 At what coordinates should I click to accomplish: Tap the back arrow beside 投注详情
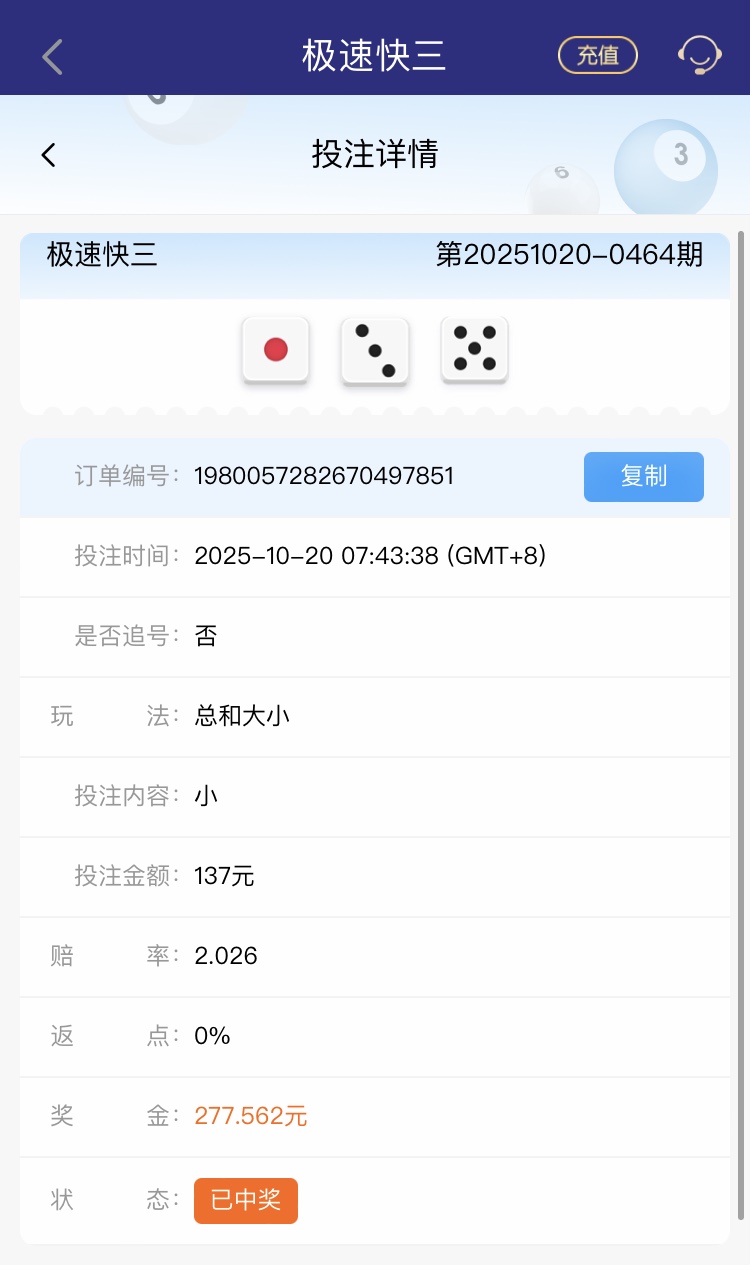(48, 155)
